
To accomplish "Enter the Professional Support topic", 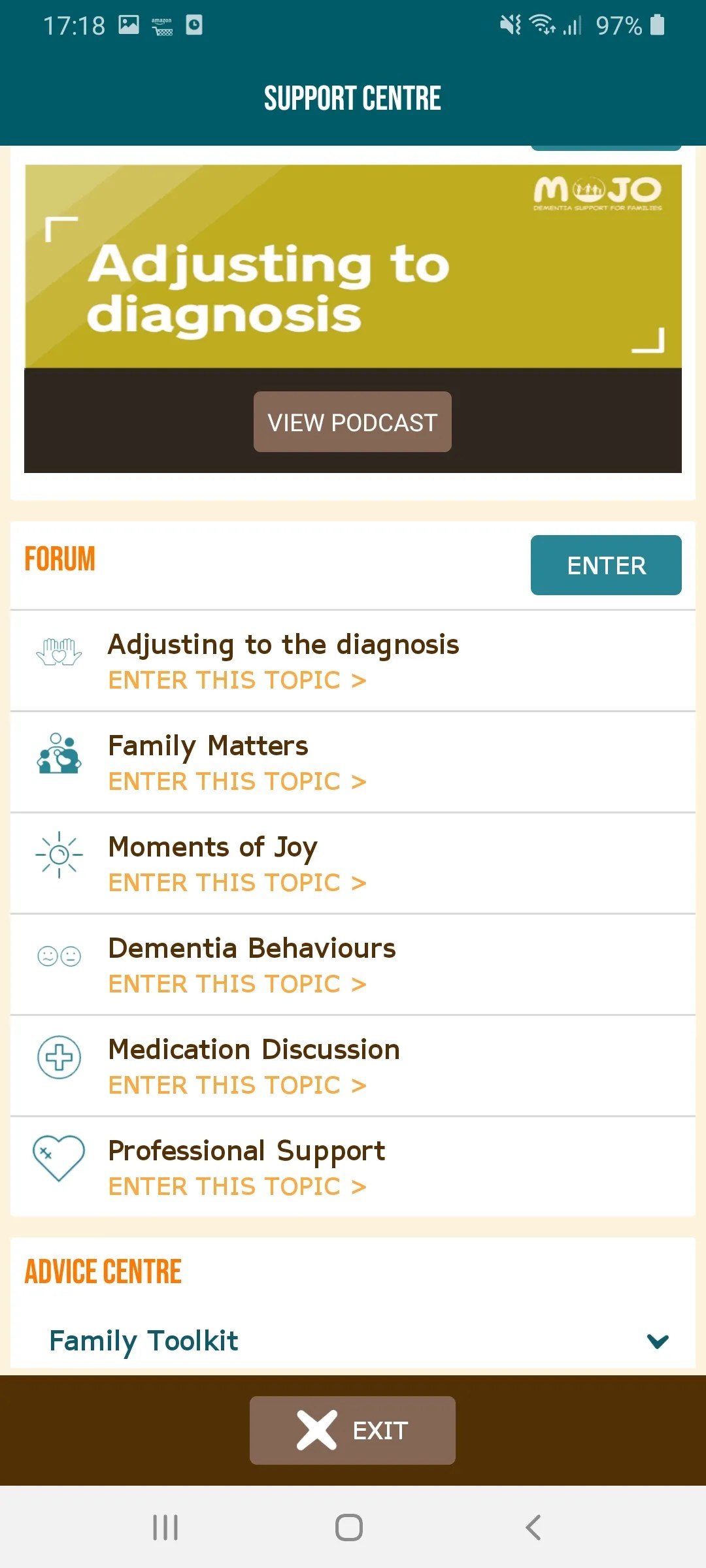I will [x=236, y=1186].
